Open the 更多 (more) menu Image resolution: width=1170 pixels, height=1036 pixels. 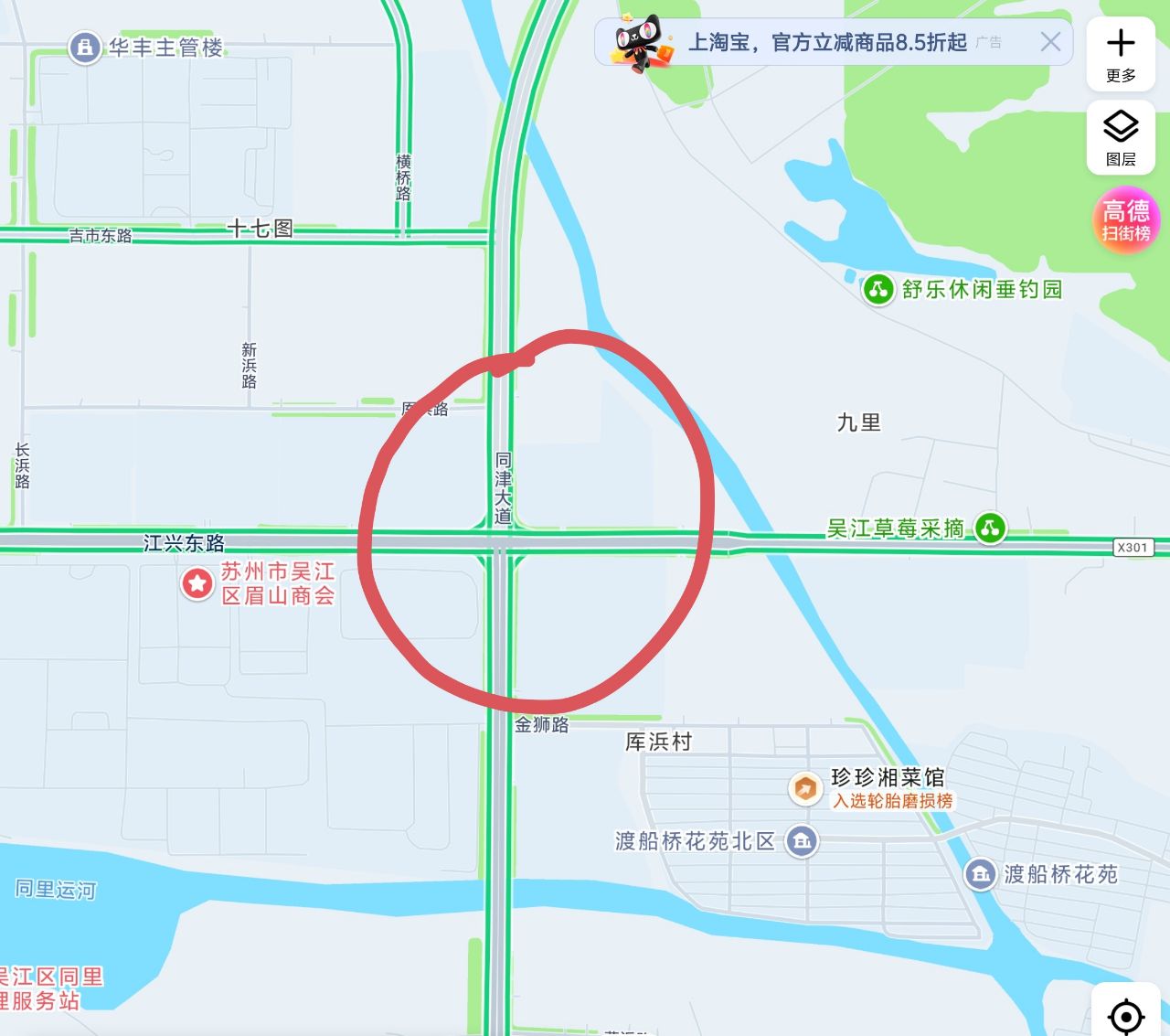pyautogui.click(x=1121, y=54)
